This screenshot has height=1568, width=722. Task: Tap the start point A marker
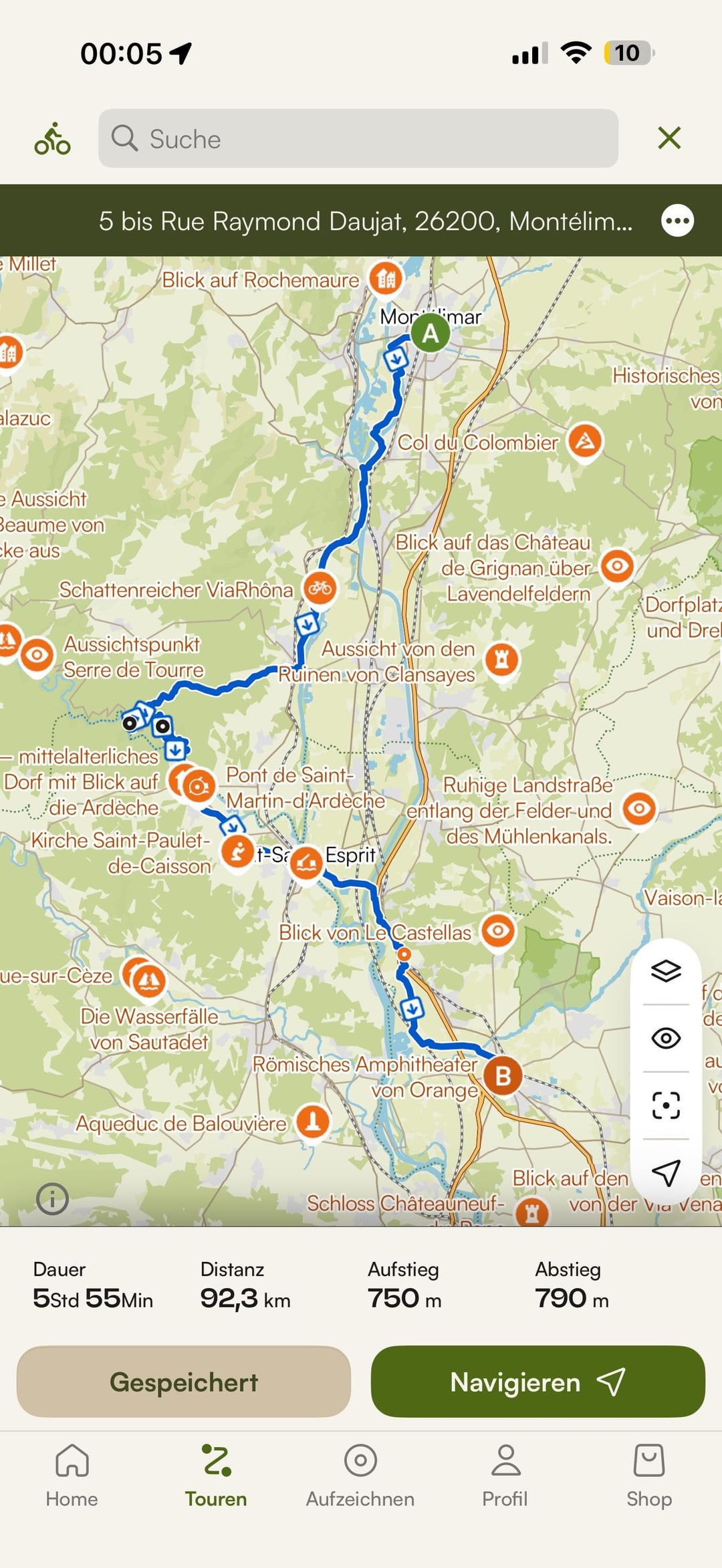click(430, 333)
